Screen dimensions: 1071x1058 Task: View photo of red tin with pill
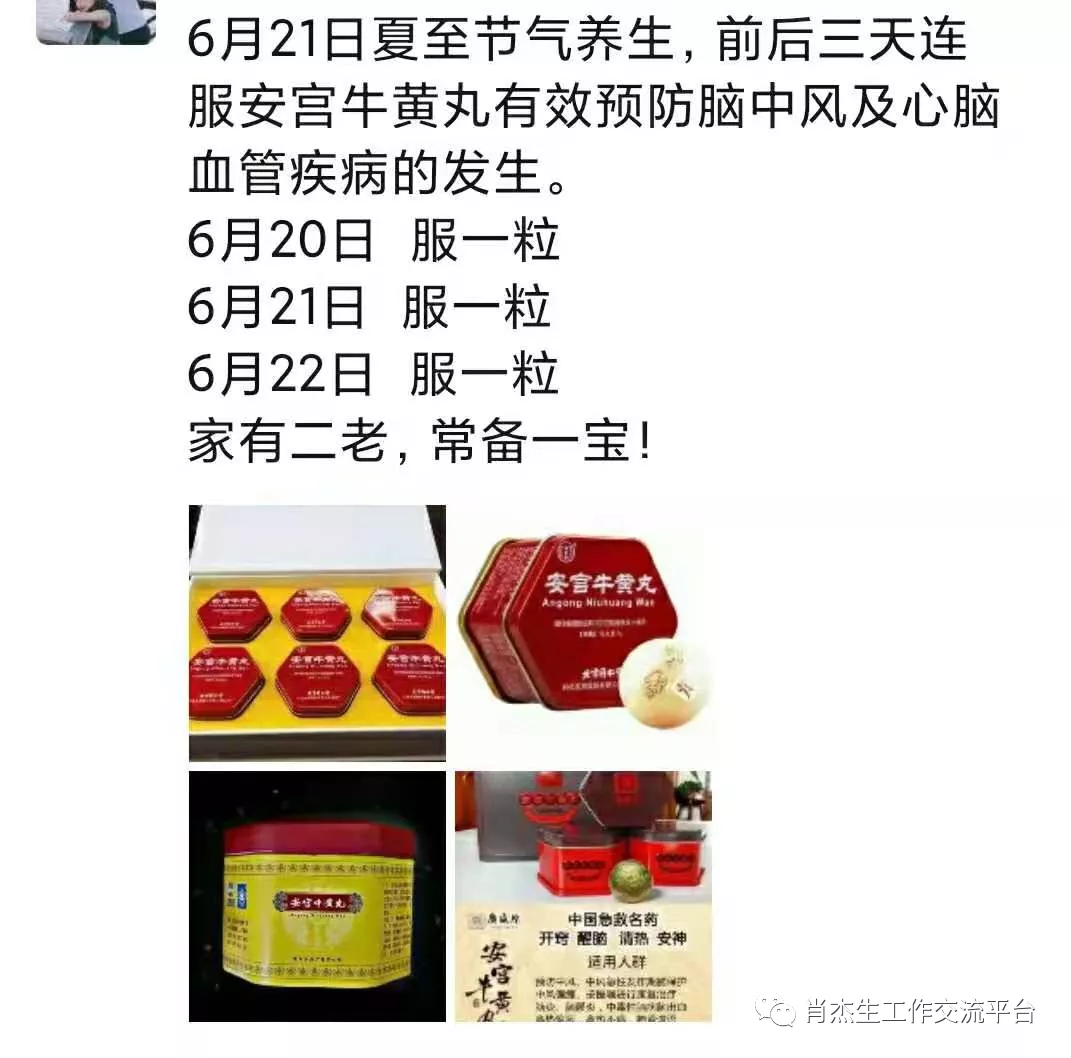tap(584, 632)
